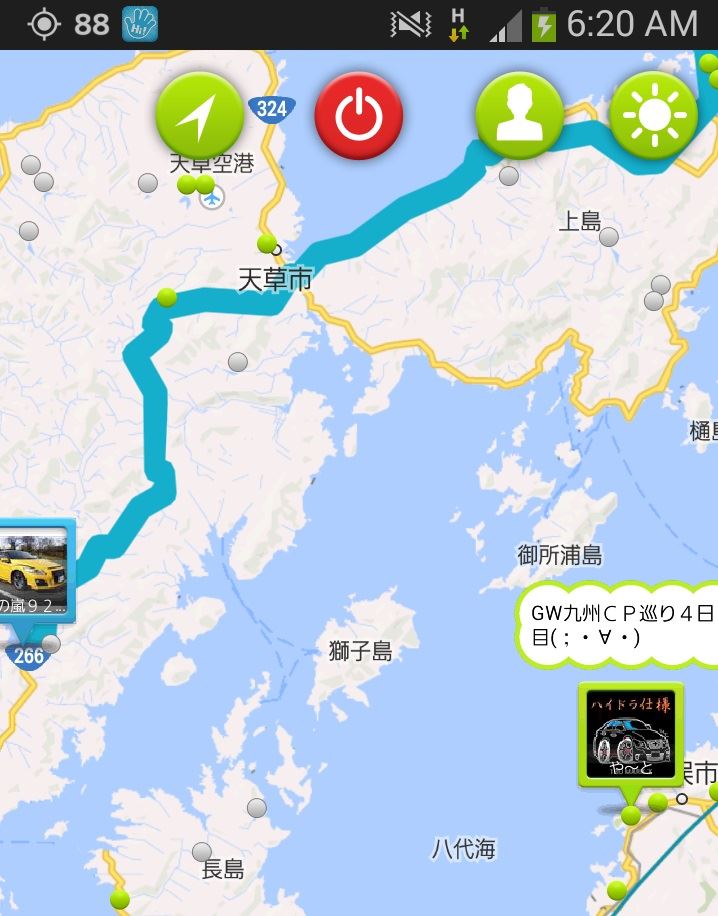Open the ハイドラ仕様 black car marker
The width and height of the screenshot is (718, 916).
pos(631,735)
